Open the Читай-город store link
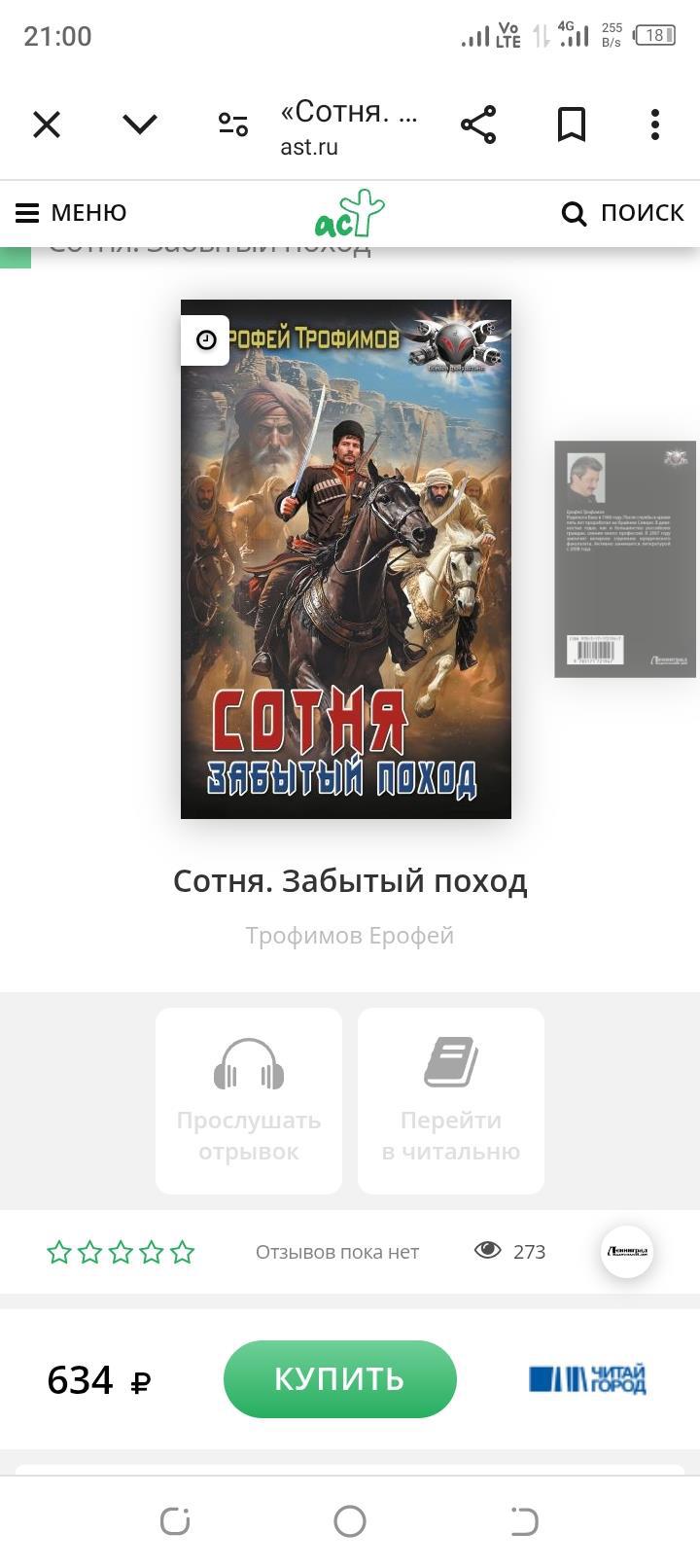The width and height of the screenshot is (700, 1568). (x=587, y=1379)
